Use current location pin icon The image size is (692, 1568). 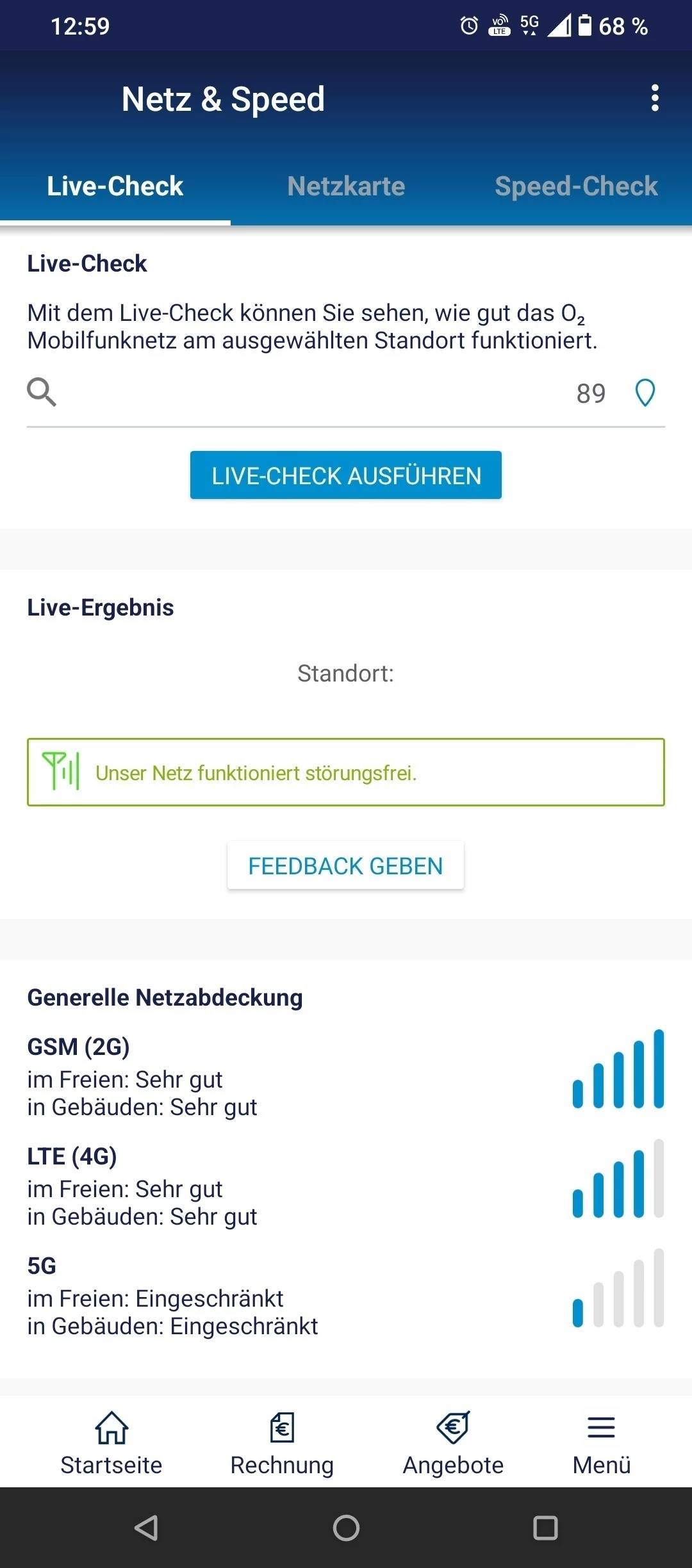pyautogui.click(x=645, y=393)
